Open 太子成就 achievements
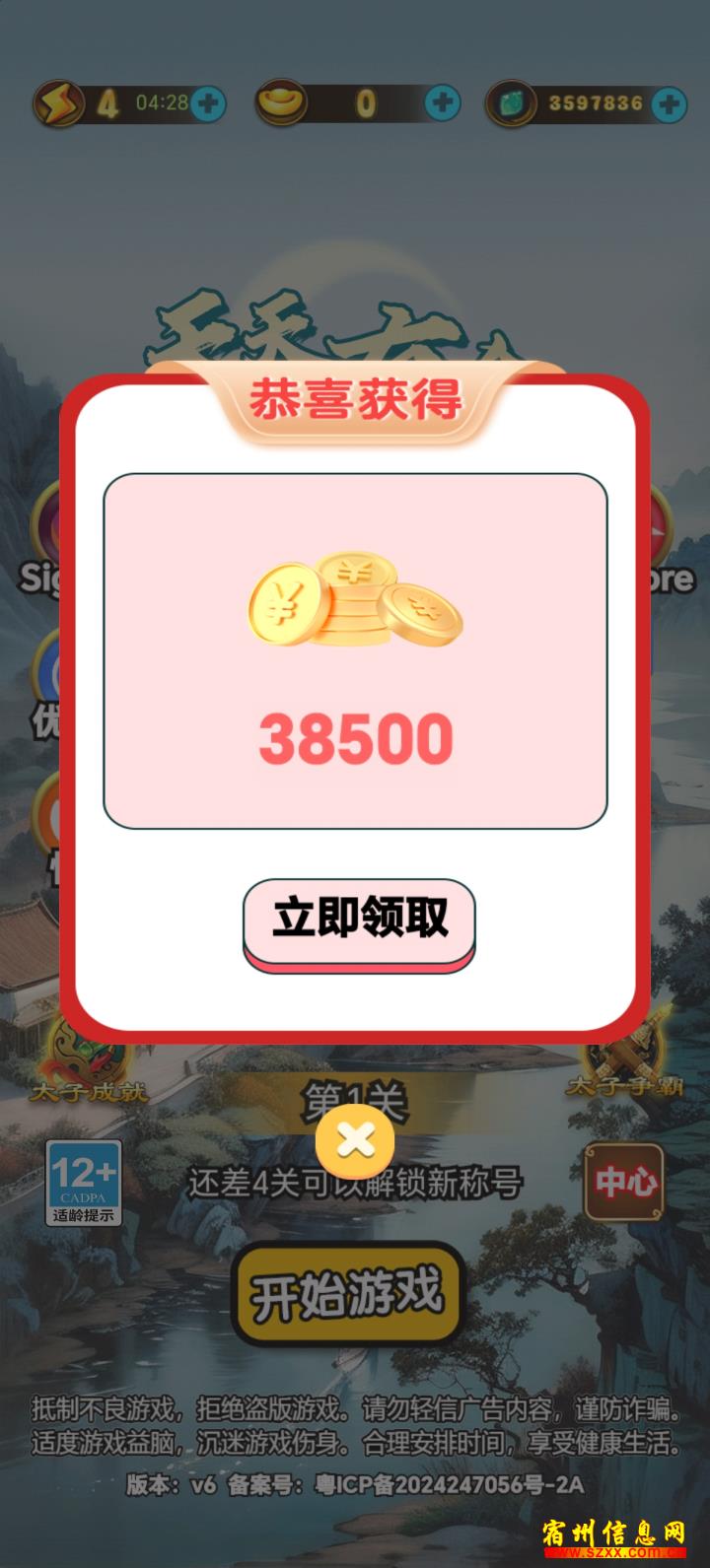The image size is (710, 1568). (87, 1067)
